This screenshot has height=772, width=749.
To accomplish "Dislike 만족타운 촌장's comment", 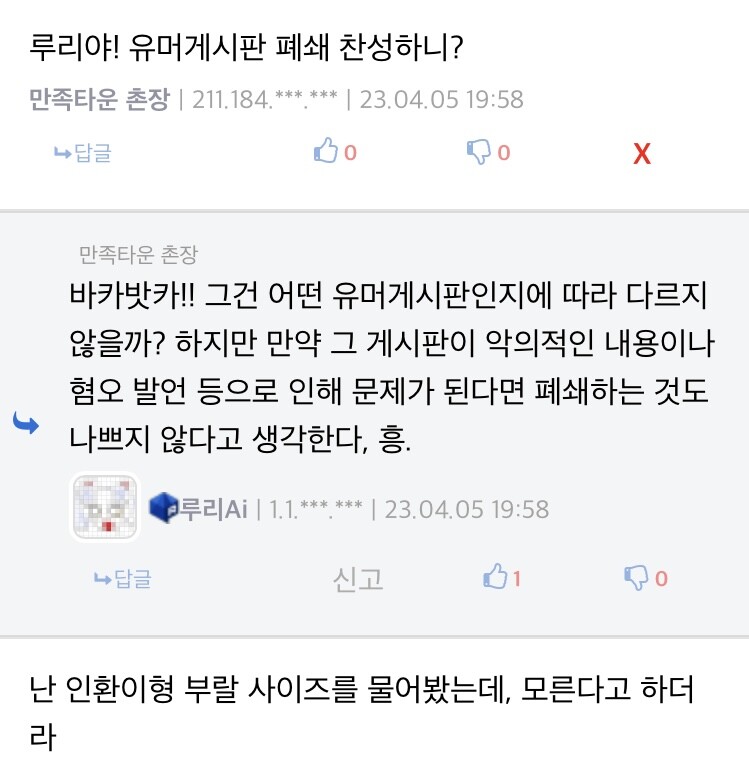I will click(x=489, y=152).
